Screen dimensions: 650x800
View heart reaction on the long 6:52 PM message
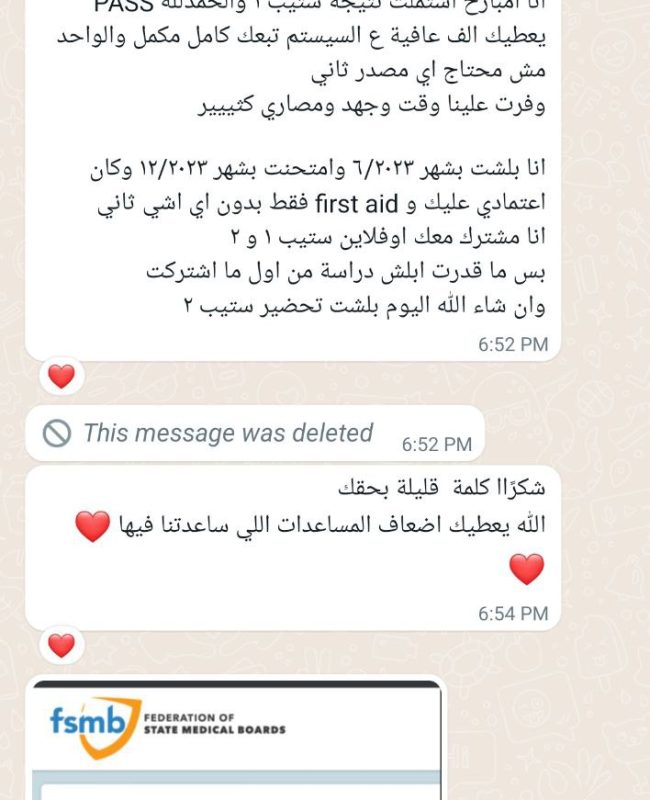tap(62, 376)
